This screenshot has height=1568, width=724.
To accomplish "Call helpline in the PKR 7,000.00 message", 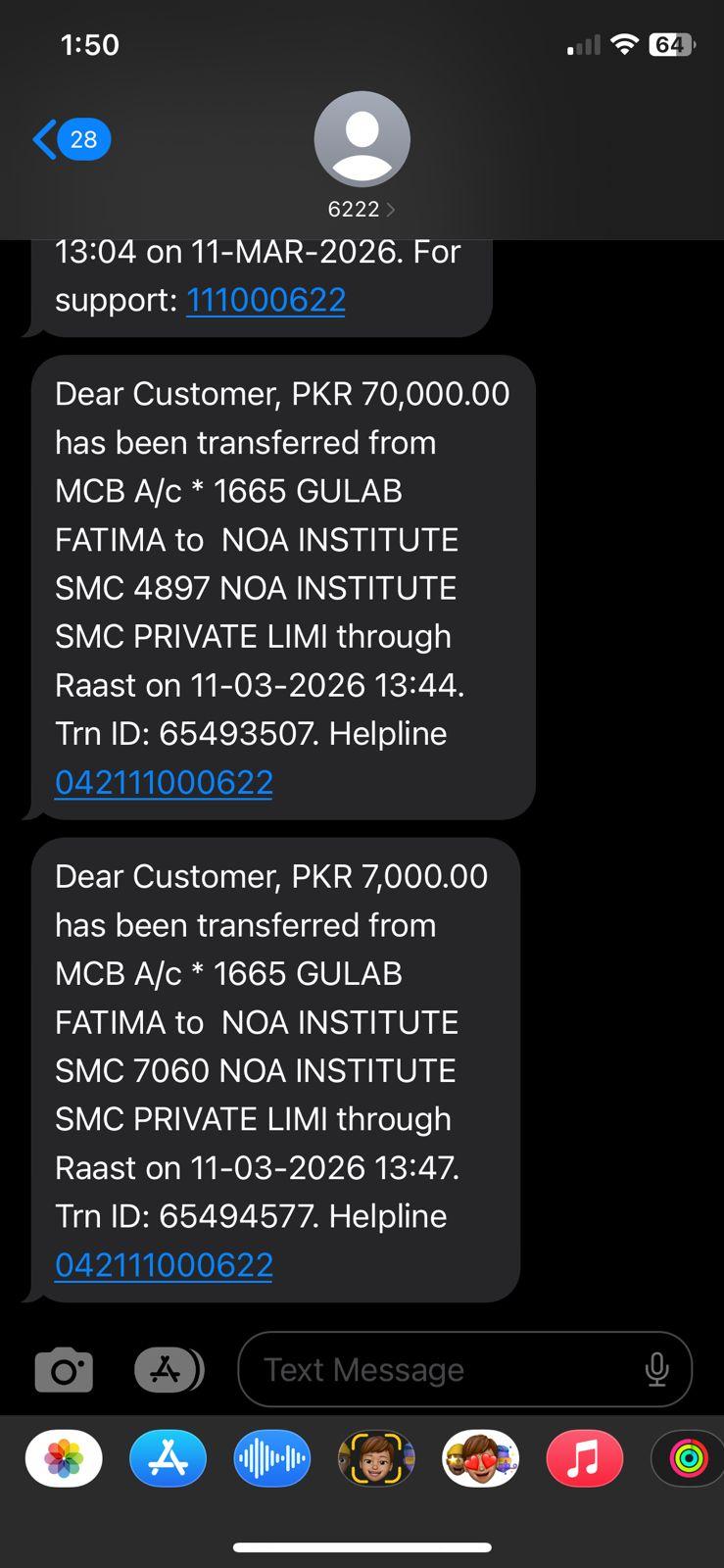I will click(x=164, y=1264).
